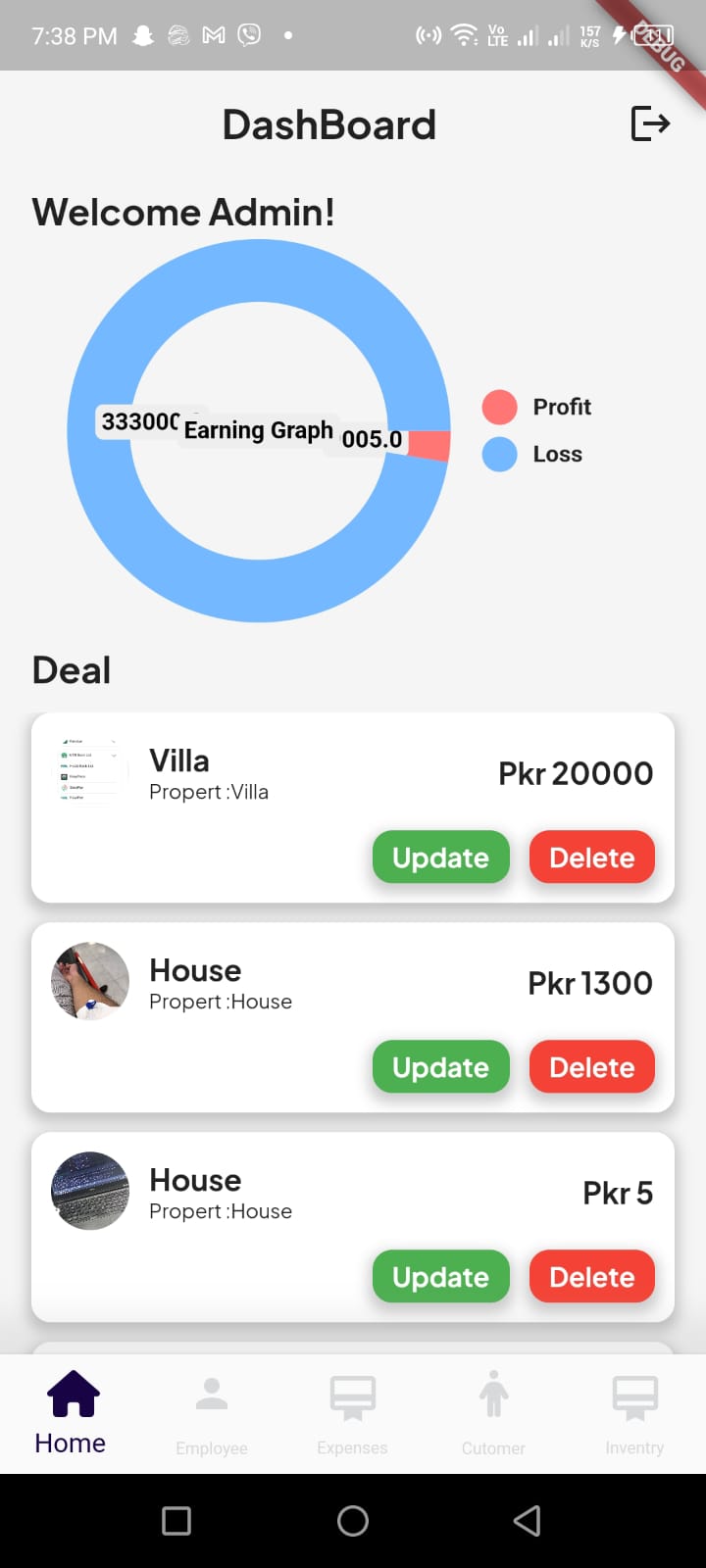Select the Home tab
Image resolution: width=706 pixels, height=1568 pixels.
click(x=71, y=1415)
